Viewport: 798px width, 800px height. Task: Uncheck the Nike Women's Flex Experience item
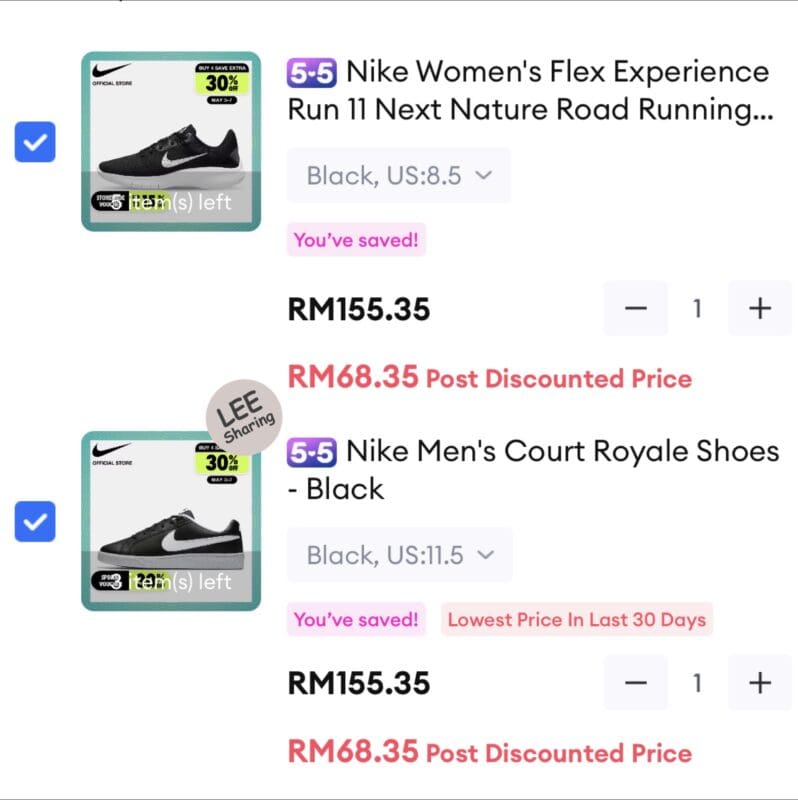pos(35,145)
